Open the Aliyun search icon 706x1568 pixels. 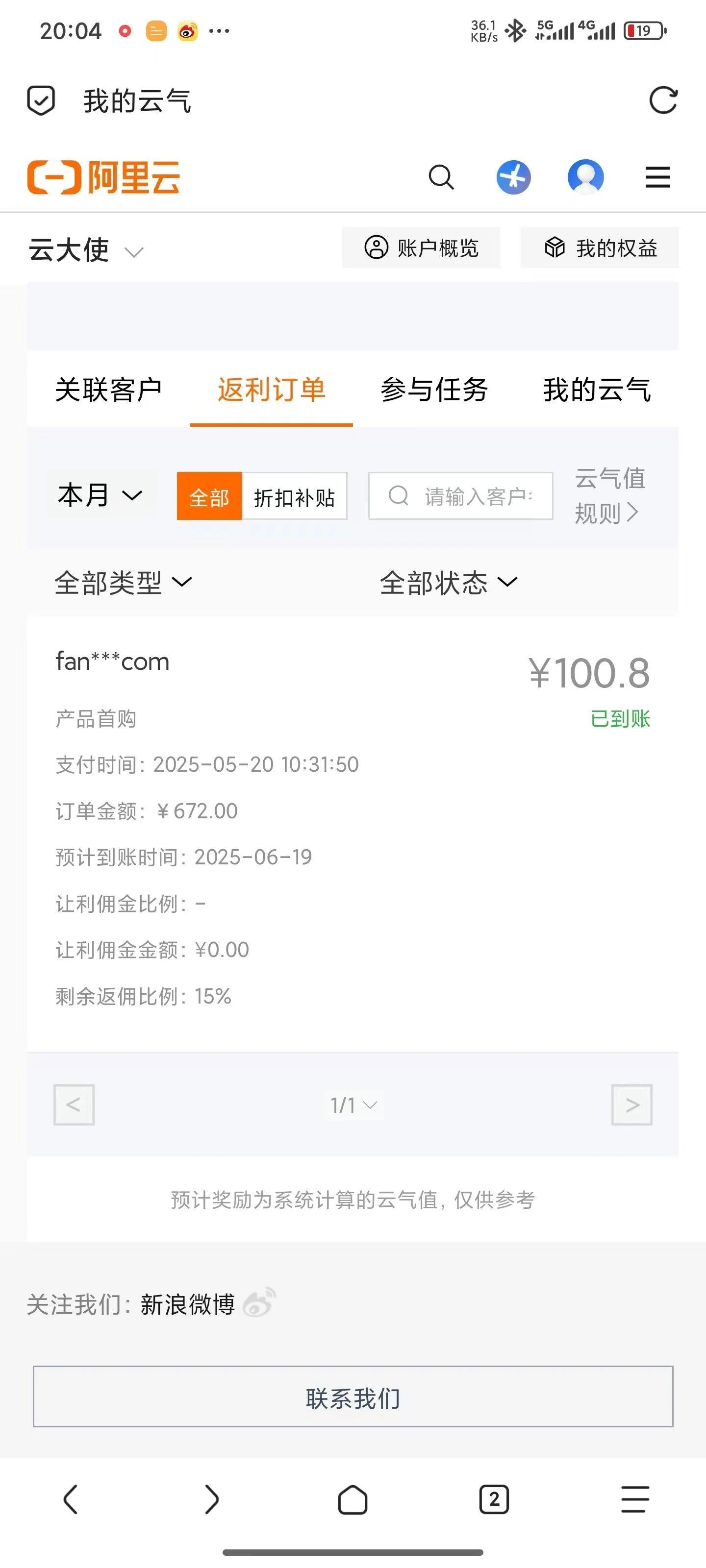pyautogui.click(x=441, y=177)
